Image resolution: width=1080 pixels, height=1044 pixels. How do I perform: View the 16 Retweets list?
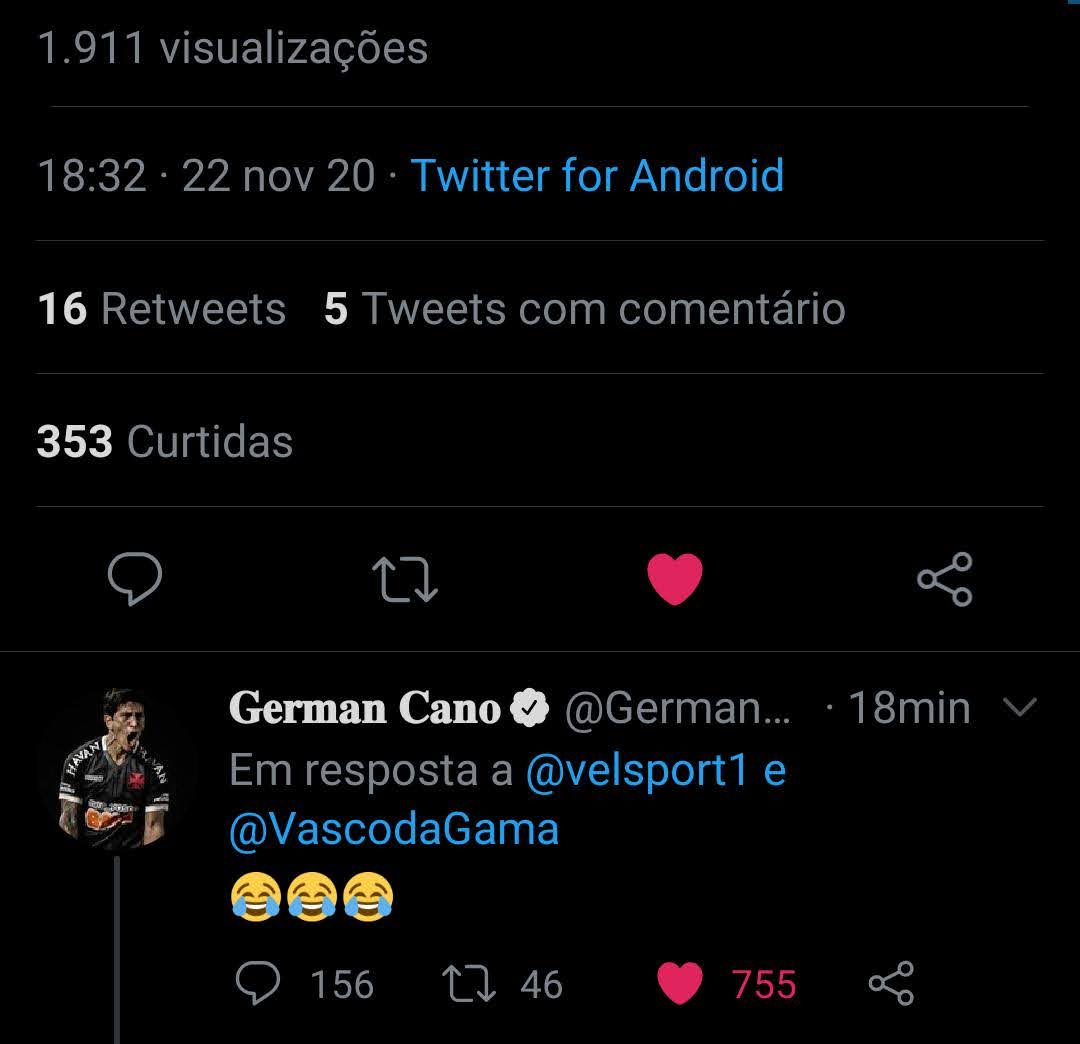pos(162,309)
